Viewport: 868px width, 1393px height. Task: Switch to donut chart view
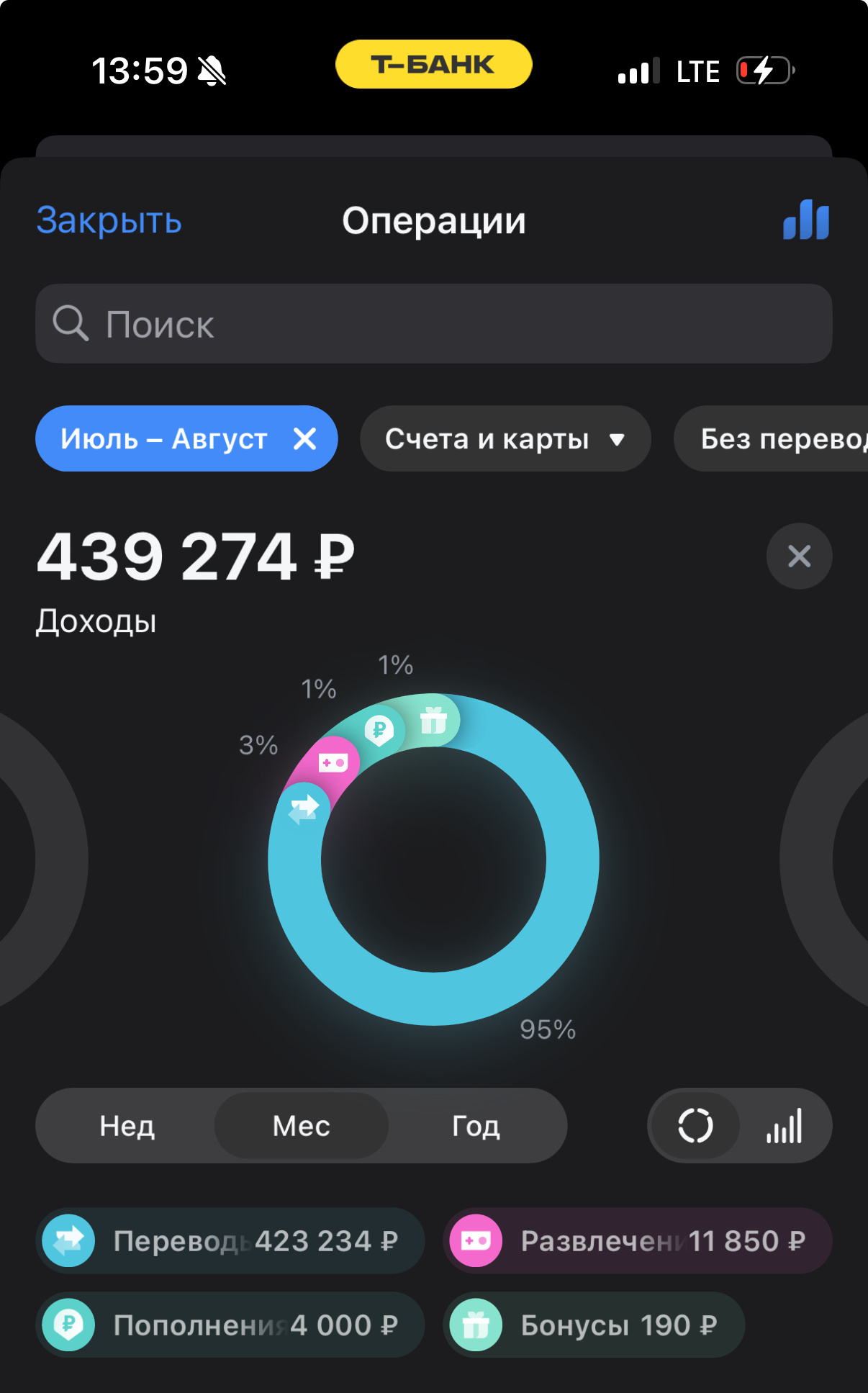pos(695,1125)
